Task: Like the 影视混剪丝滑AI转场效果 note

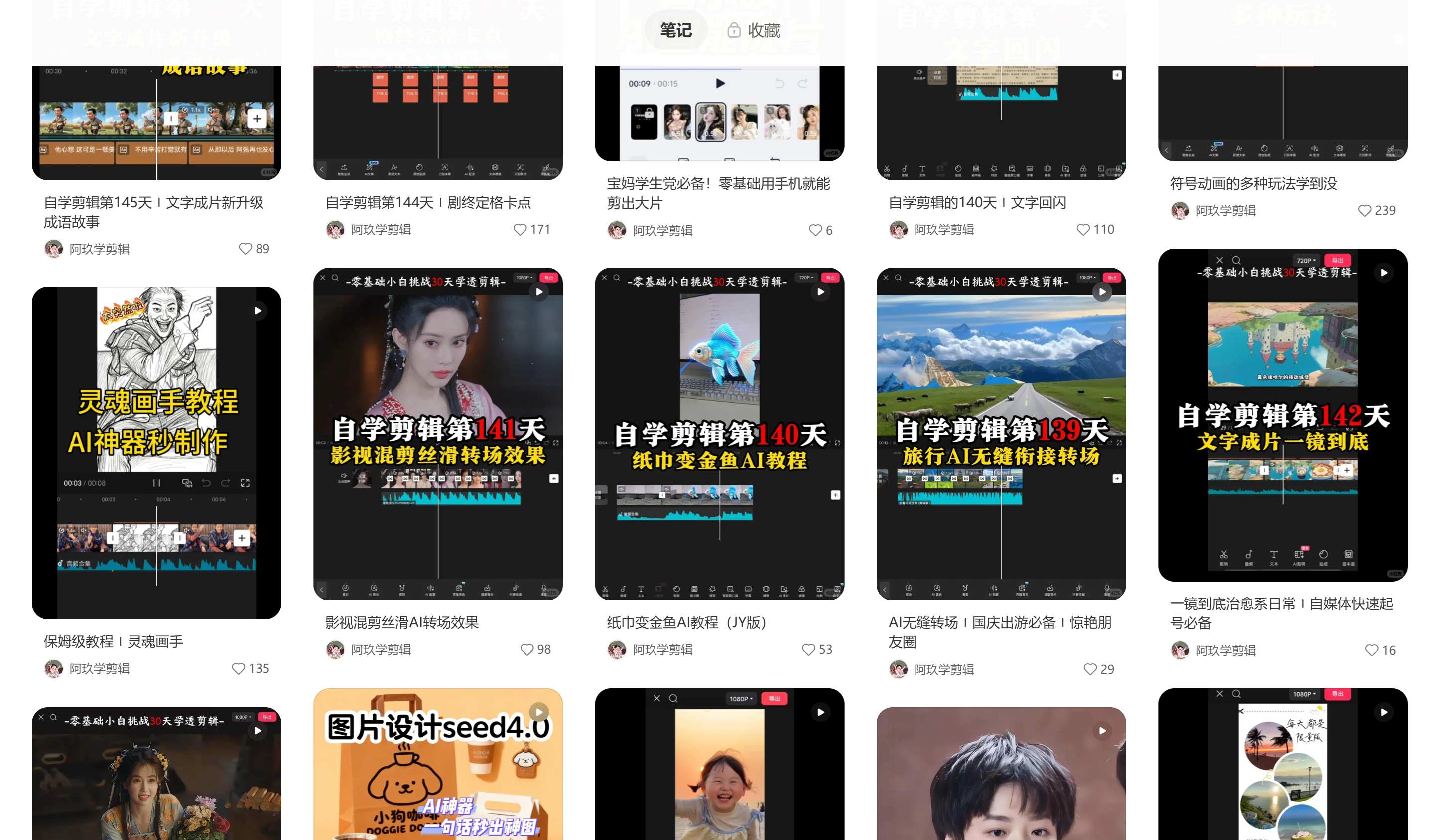Action: coord(526,650)
